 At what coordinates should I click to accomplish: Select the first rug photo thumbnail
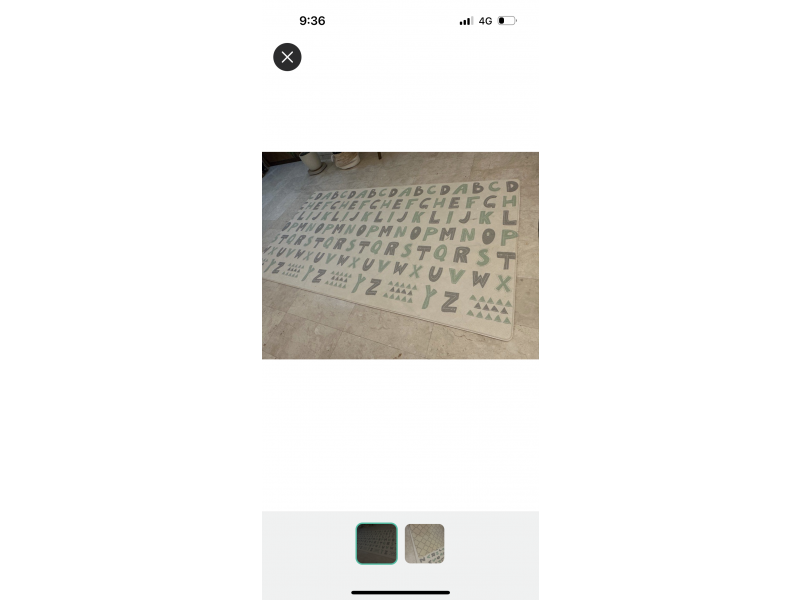click(376, 543)
